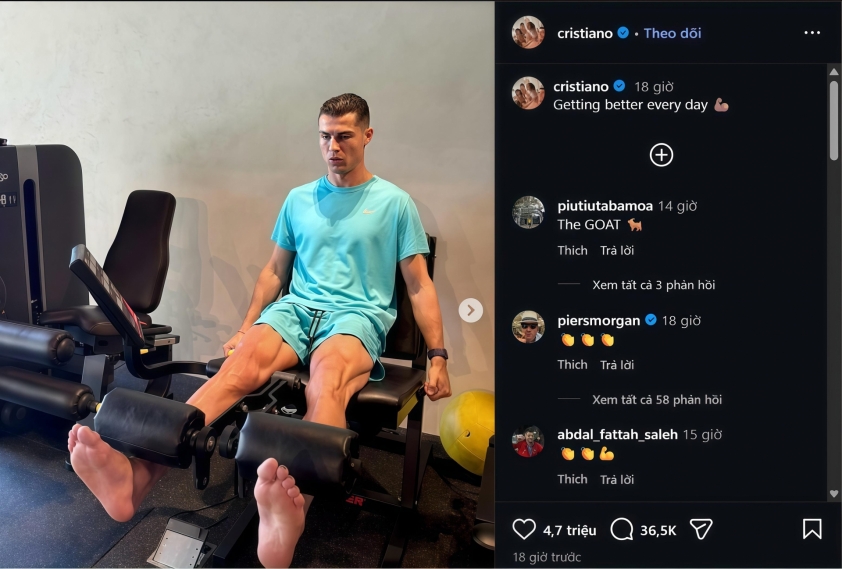
Task: Like the post with heart icon
Action: (524, 529)
